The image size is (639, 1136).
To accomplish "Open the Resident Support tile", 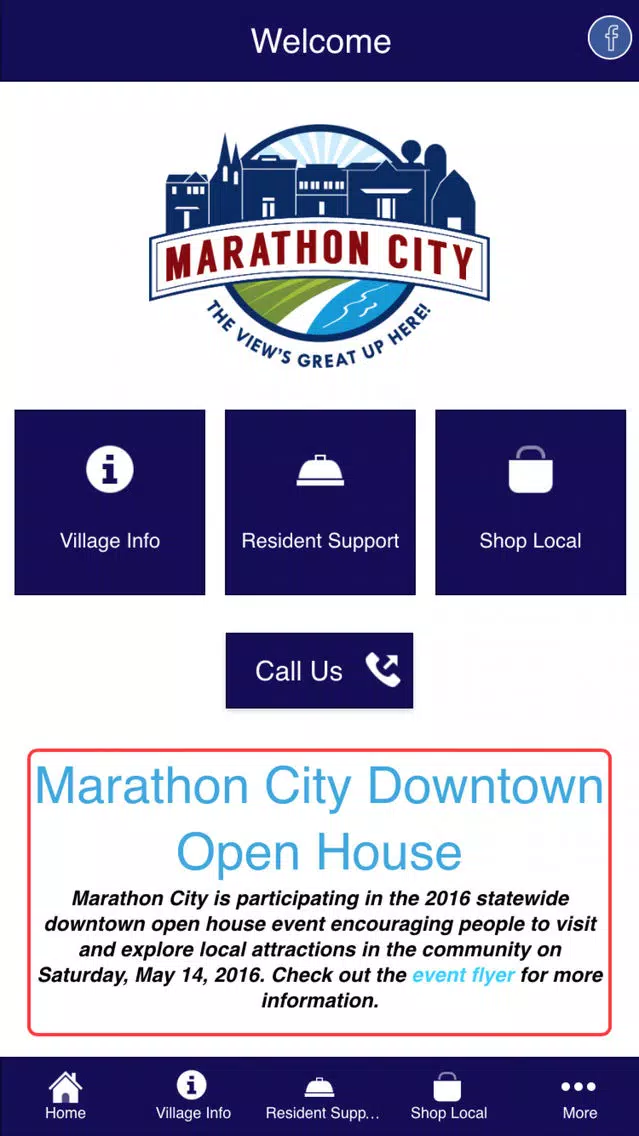I will click(x=320, y=502).
